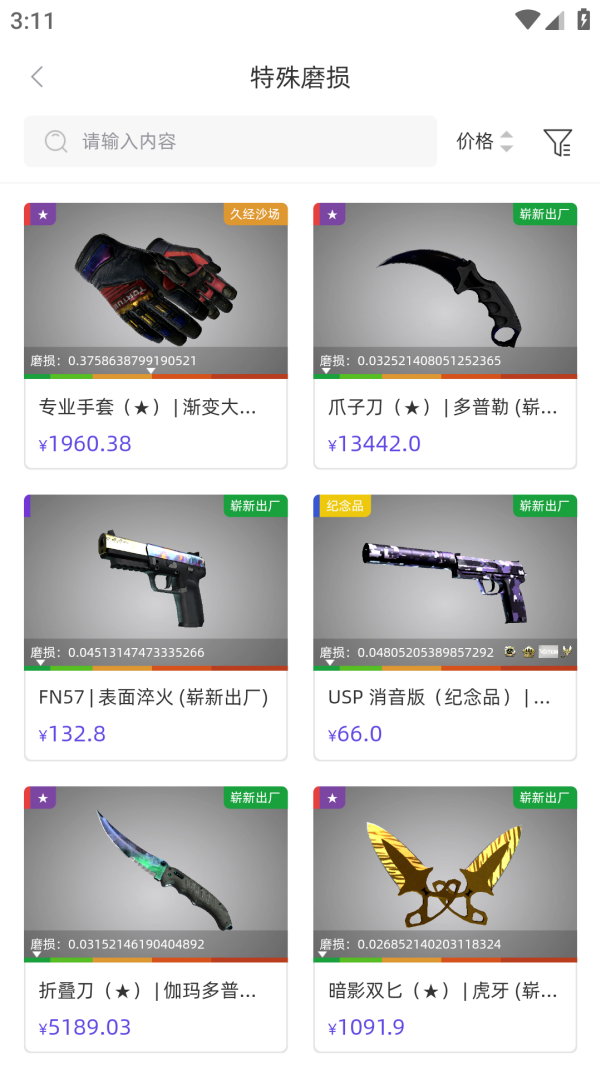Open the FN57 表面淬火 item
The height and width of the screenshot is (1067, 600).
pos(156,627)
